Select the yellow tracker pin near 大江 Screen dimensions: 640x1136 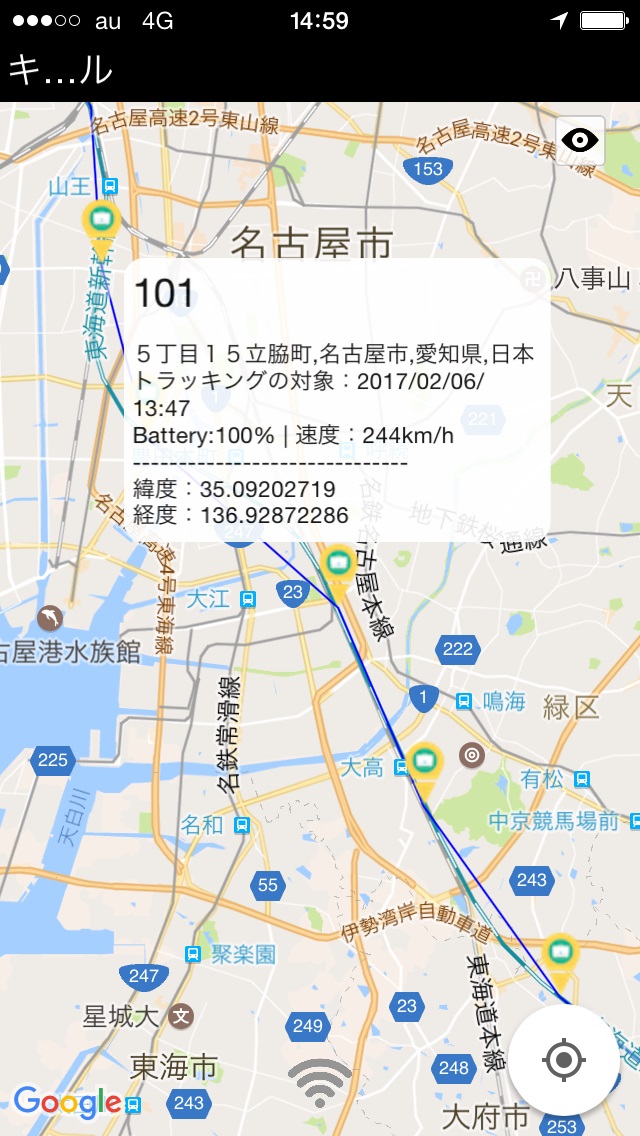(x=339, y=565)
